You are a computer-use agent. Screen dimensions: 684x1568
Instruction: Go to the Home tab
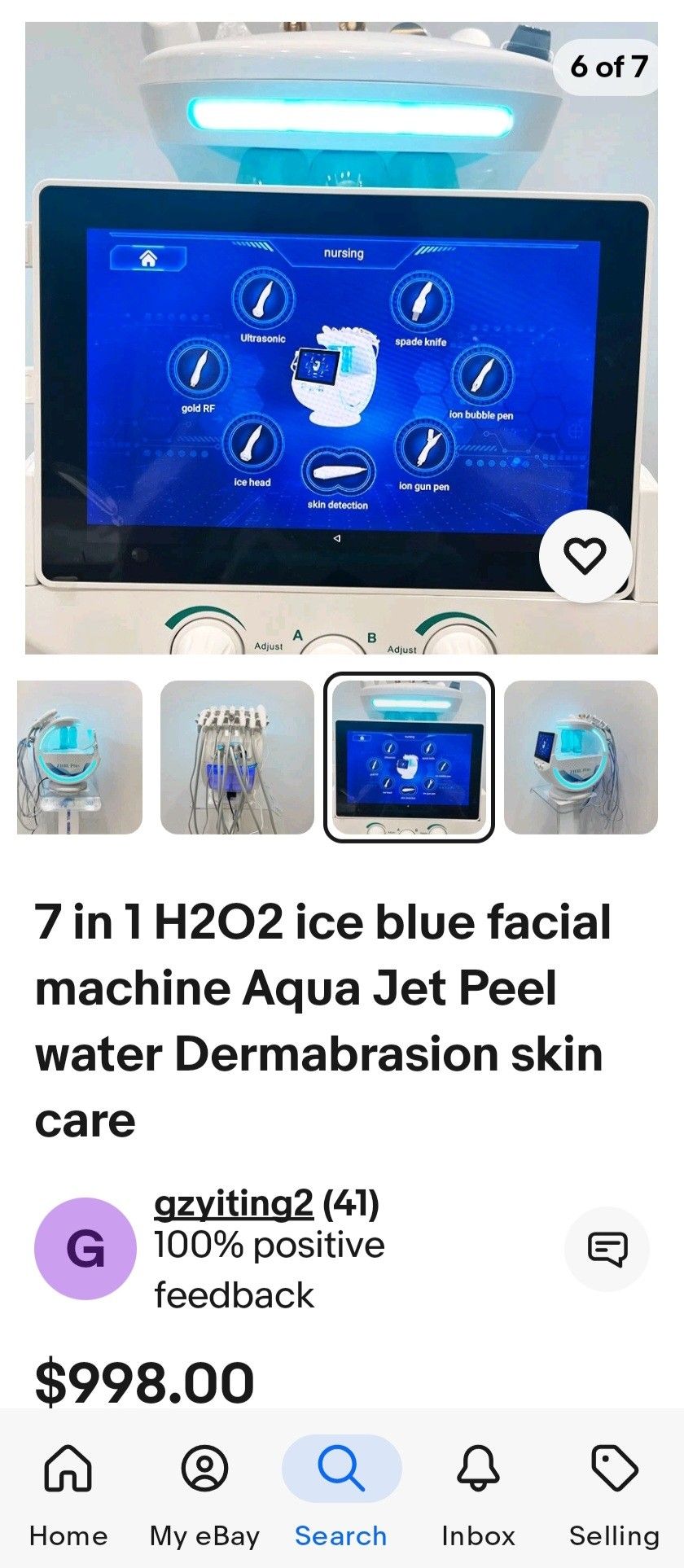pyautogui.click(x=68, y=1495)
